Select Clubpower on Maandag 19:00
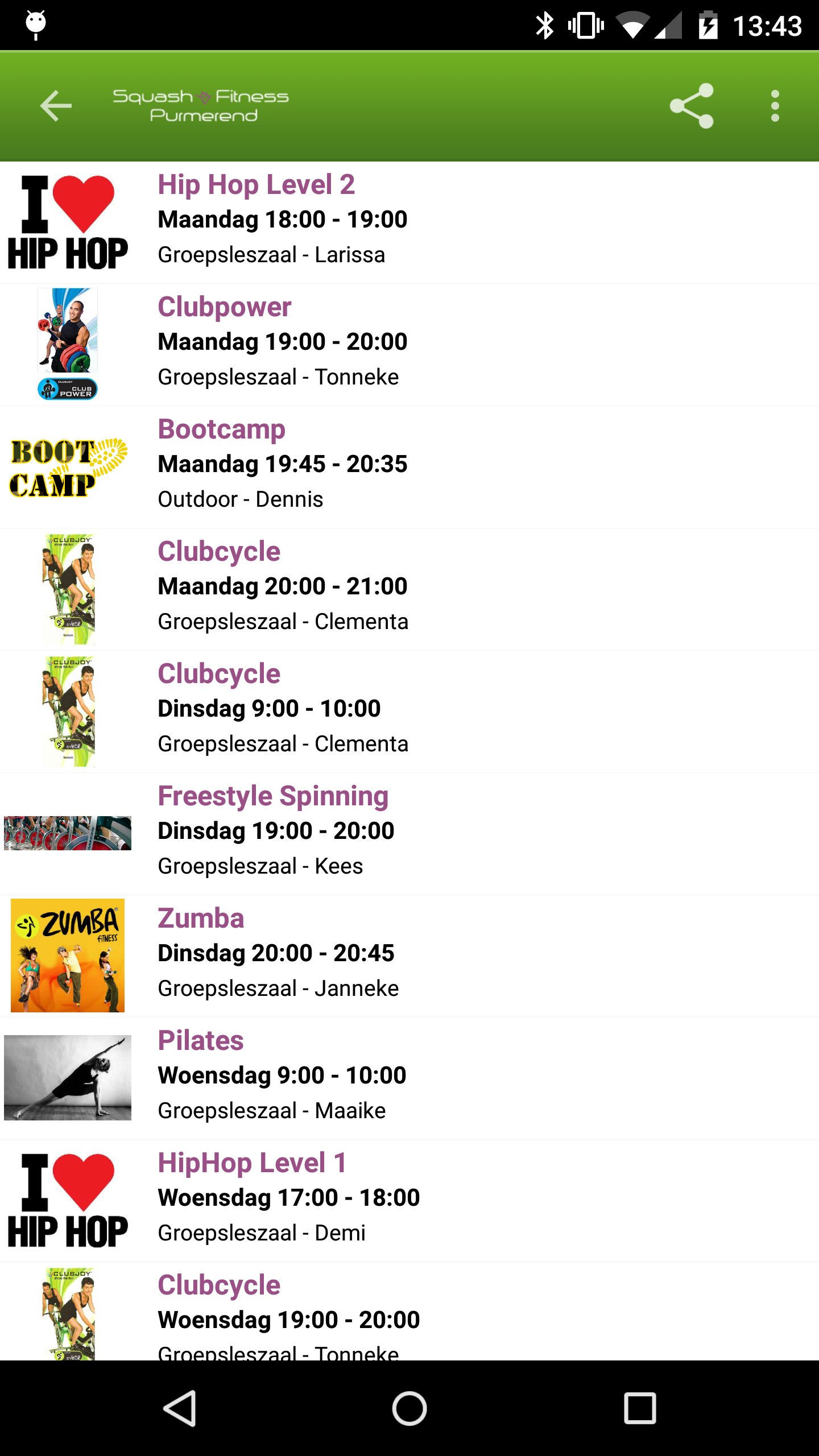This screenshot has height=1456, width=819. 409,344
